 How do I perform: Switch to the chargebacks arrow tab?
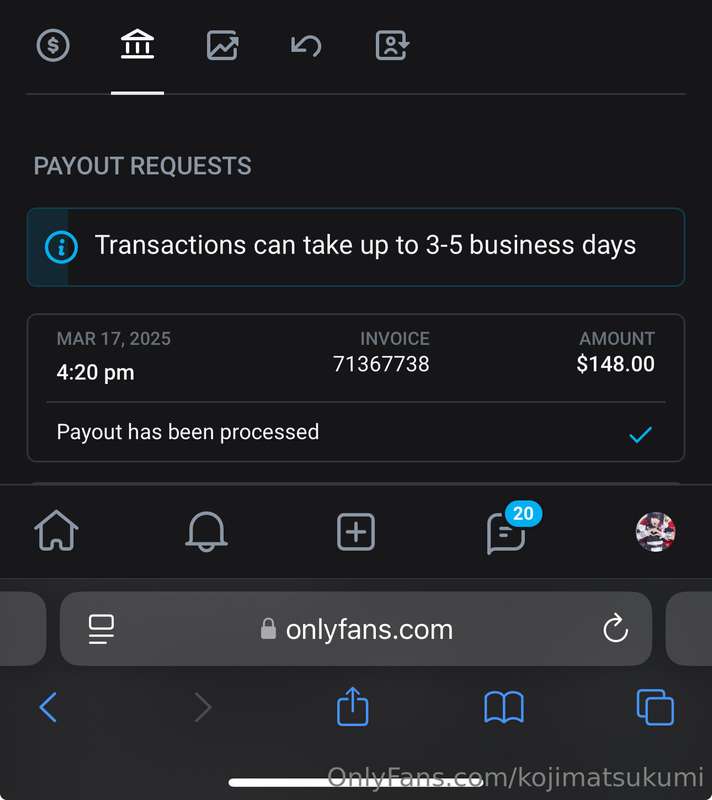[306, 45]
